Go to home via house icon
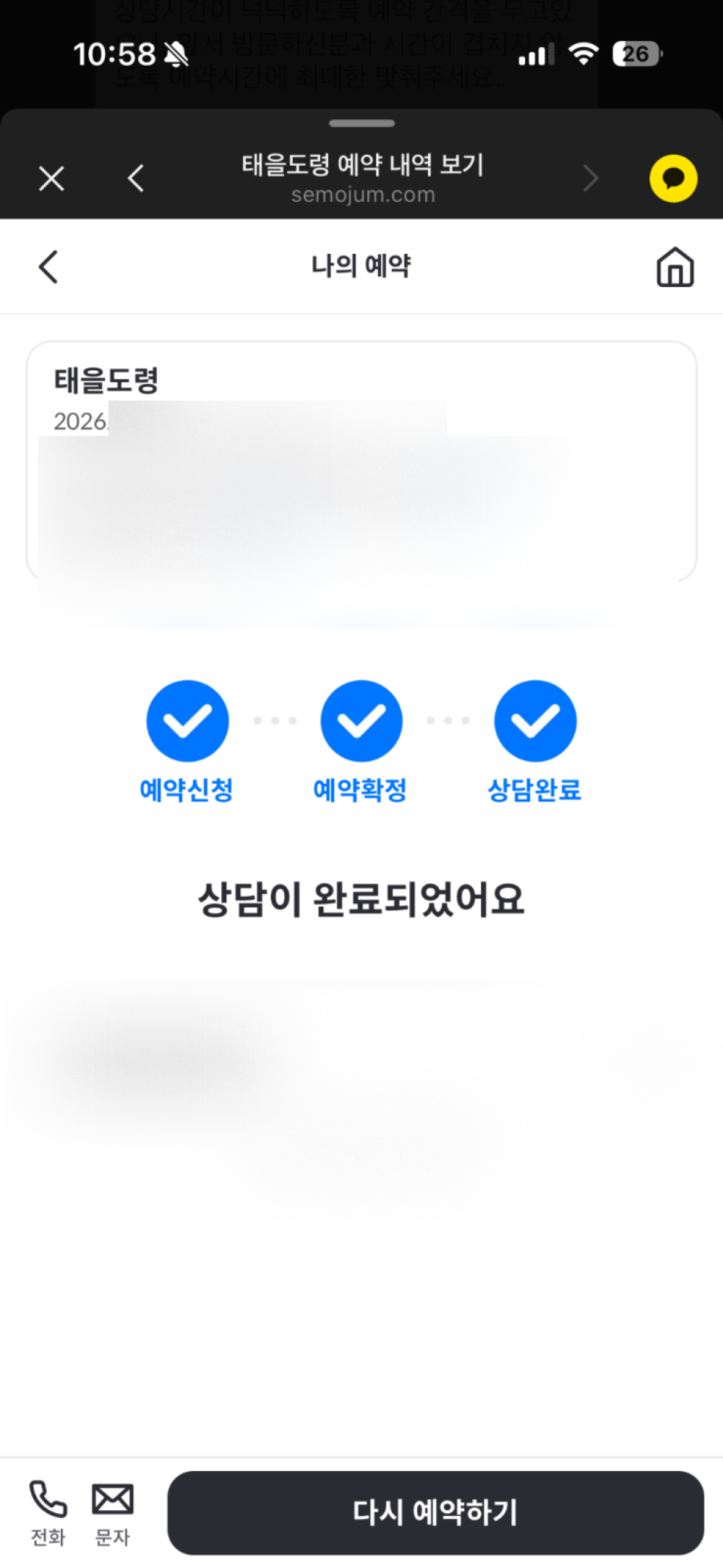 (x=675, y=268)
